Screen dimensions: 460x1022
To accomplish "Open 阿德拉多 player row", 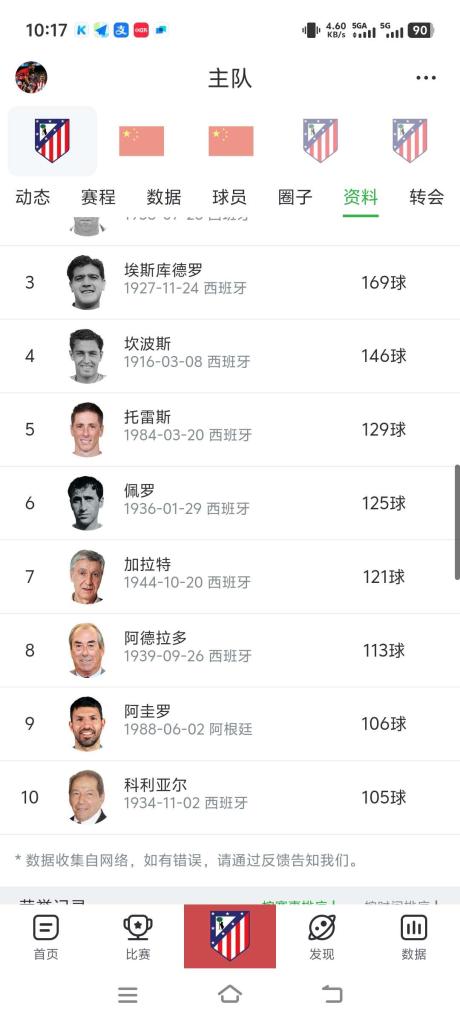I will tap(230, 650).
